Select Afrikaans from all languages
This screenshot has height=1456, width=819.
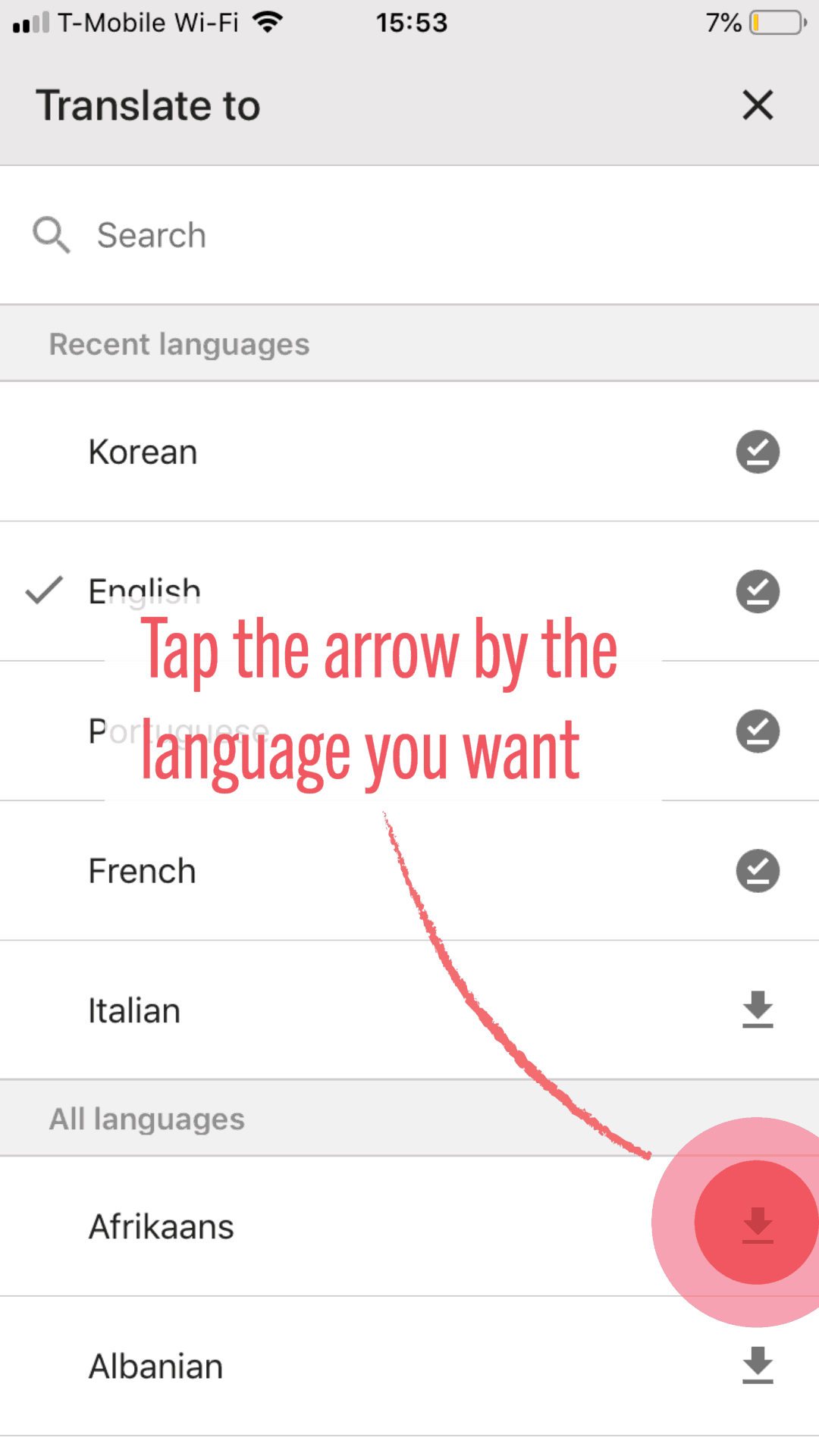pos(161,1226)
